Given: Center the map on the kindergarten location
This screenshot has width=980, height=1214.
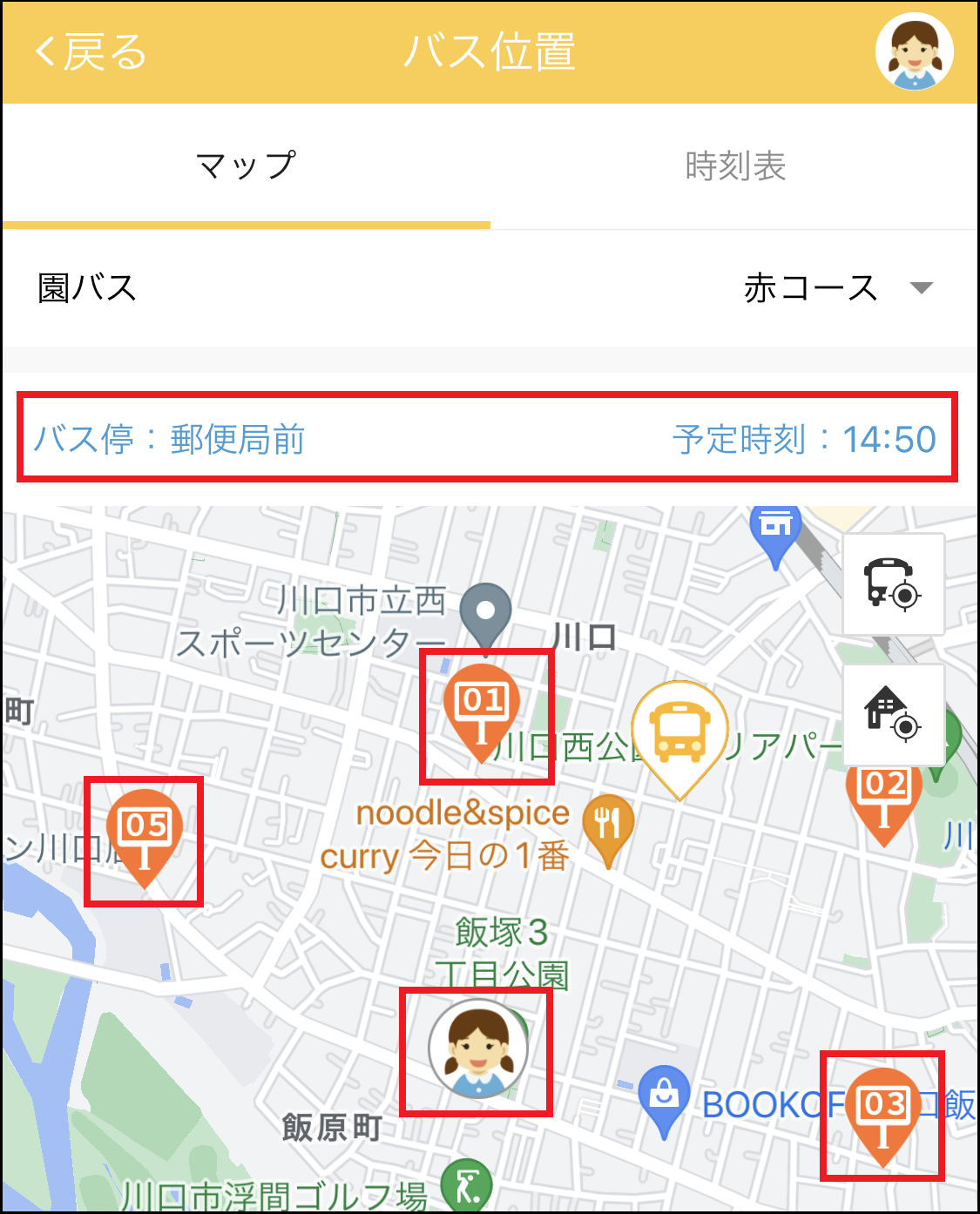Looking at the screenshot, I should tap(893, 714).
